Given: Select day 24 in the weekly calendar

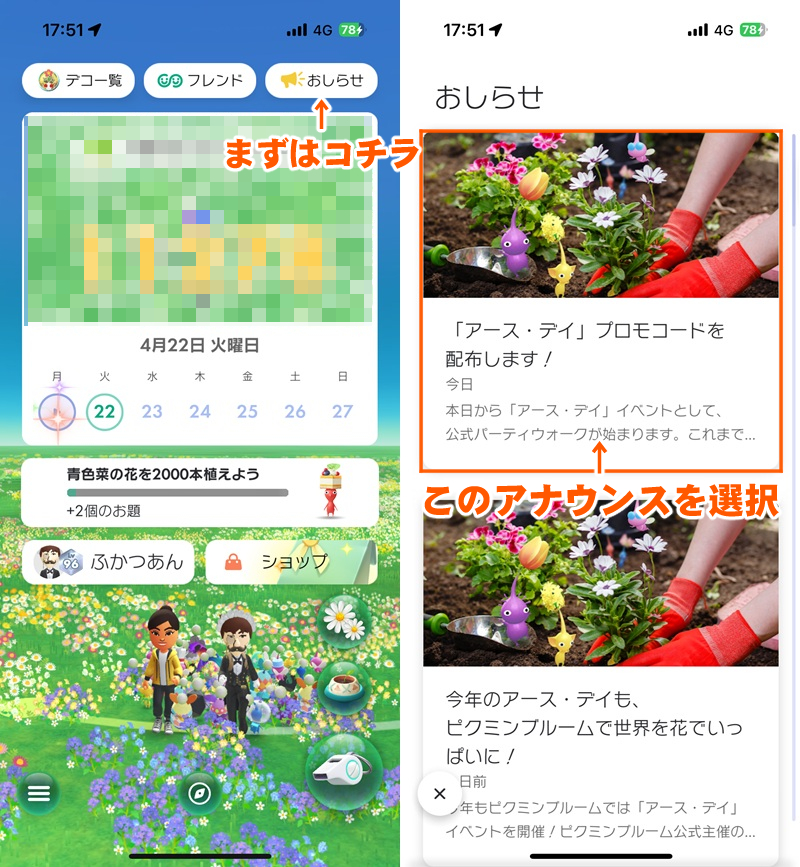Looking at the screenshot, I should click(x=200, y=411).
